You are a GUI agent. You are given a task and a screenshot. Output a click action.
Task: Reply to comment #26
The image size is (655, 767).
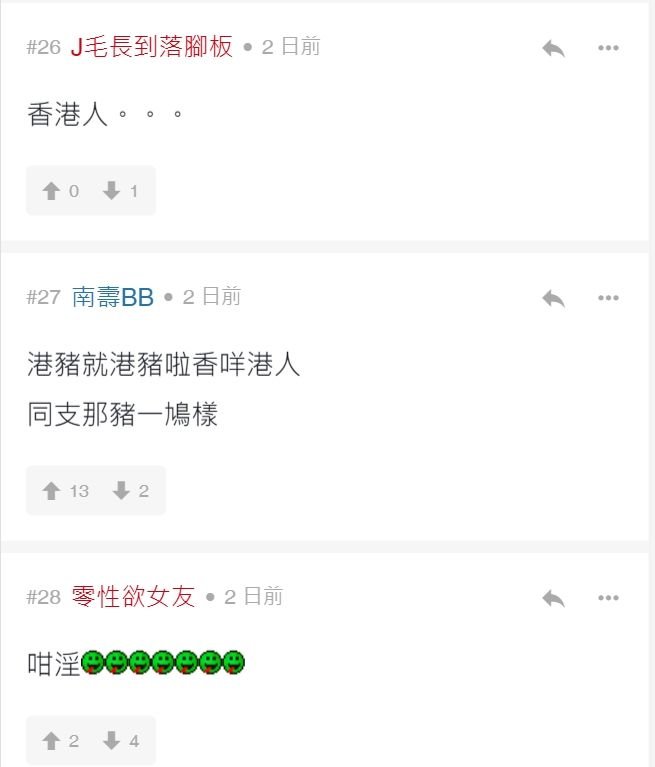coord(553,48)
